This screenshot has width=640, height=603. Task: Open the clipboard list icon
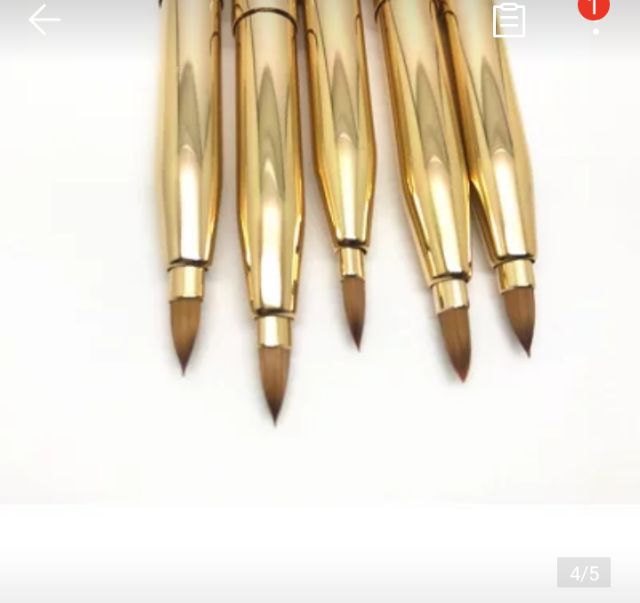click(509, 20)
